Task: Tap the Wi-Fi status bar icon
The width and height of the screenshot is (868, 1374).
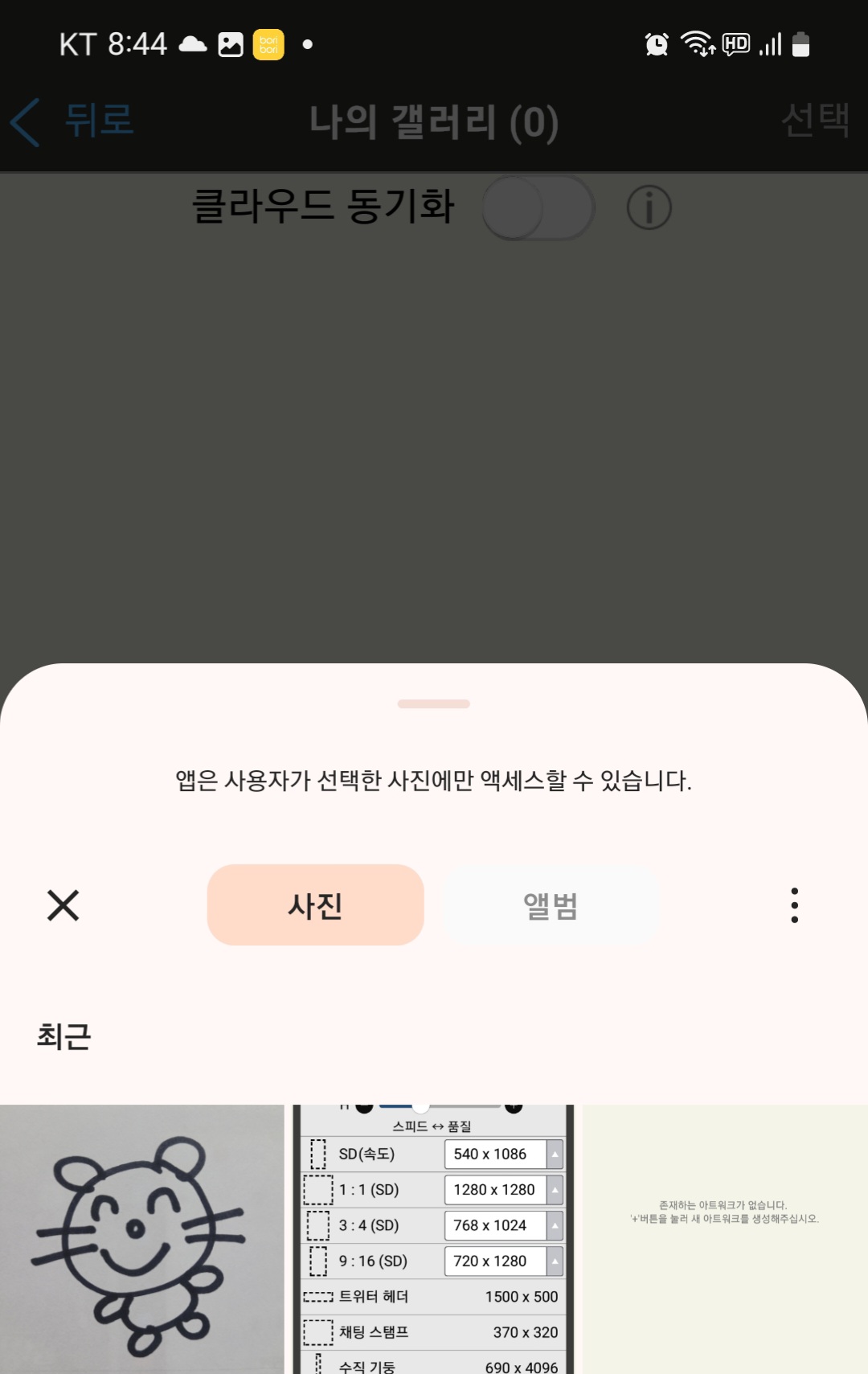Action: [696, 43]
